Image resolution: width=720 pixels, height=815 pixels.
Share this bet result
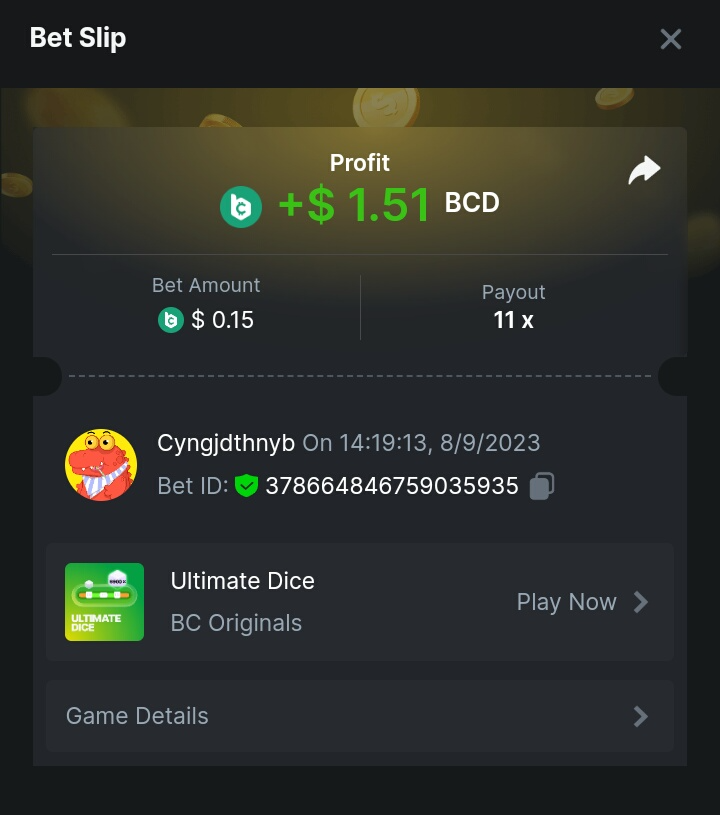click(644, 171)
